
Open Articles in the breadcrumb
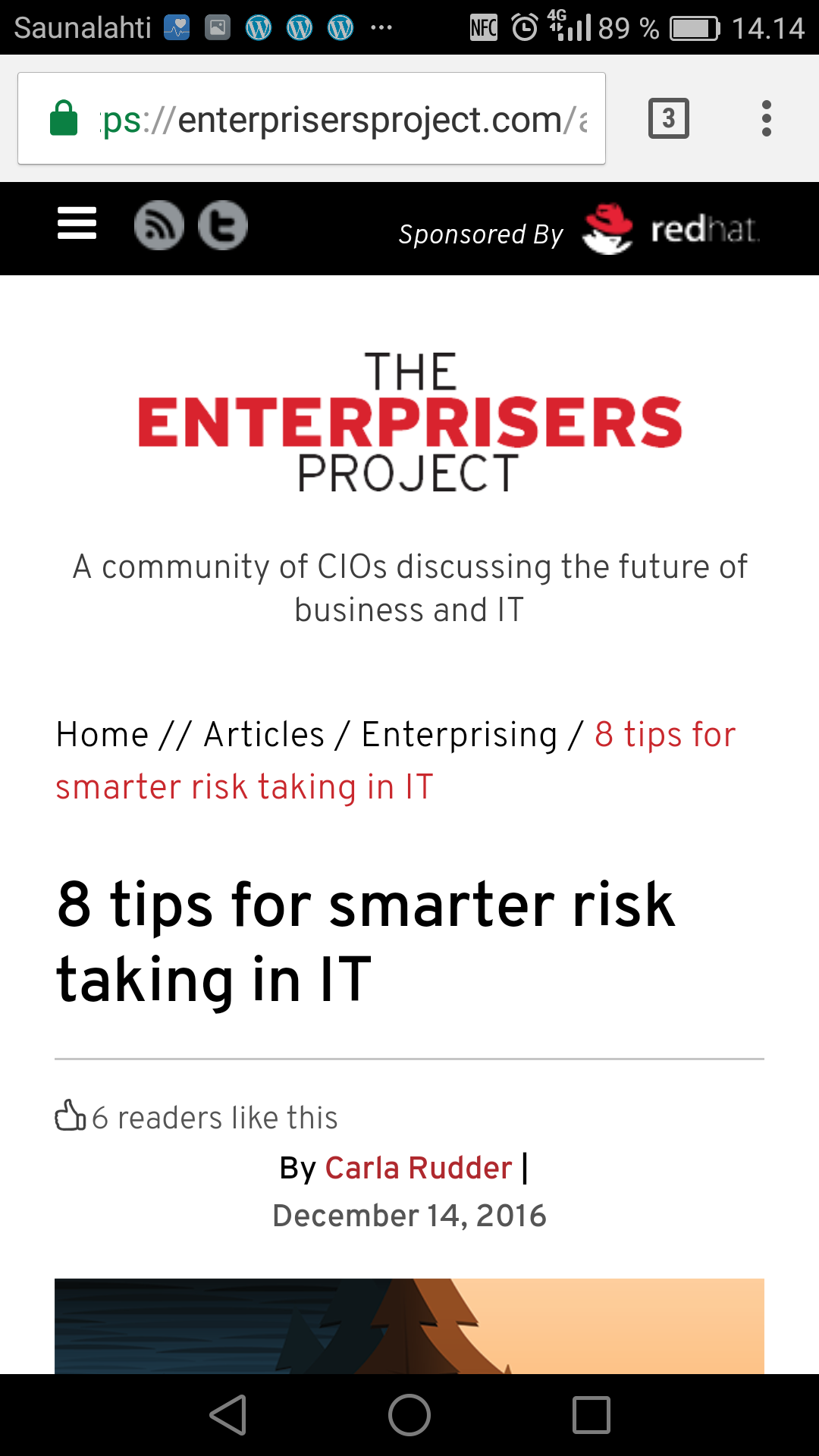[x=265, y=734]
